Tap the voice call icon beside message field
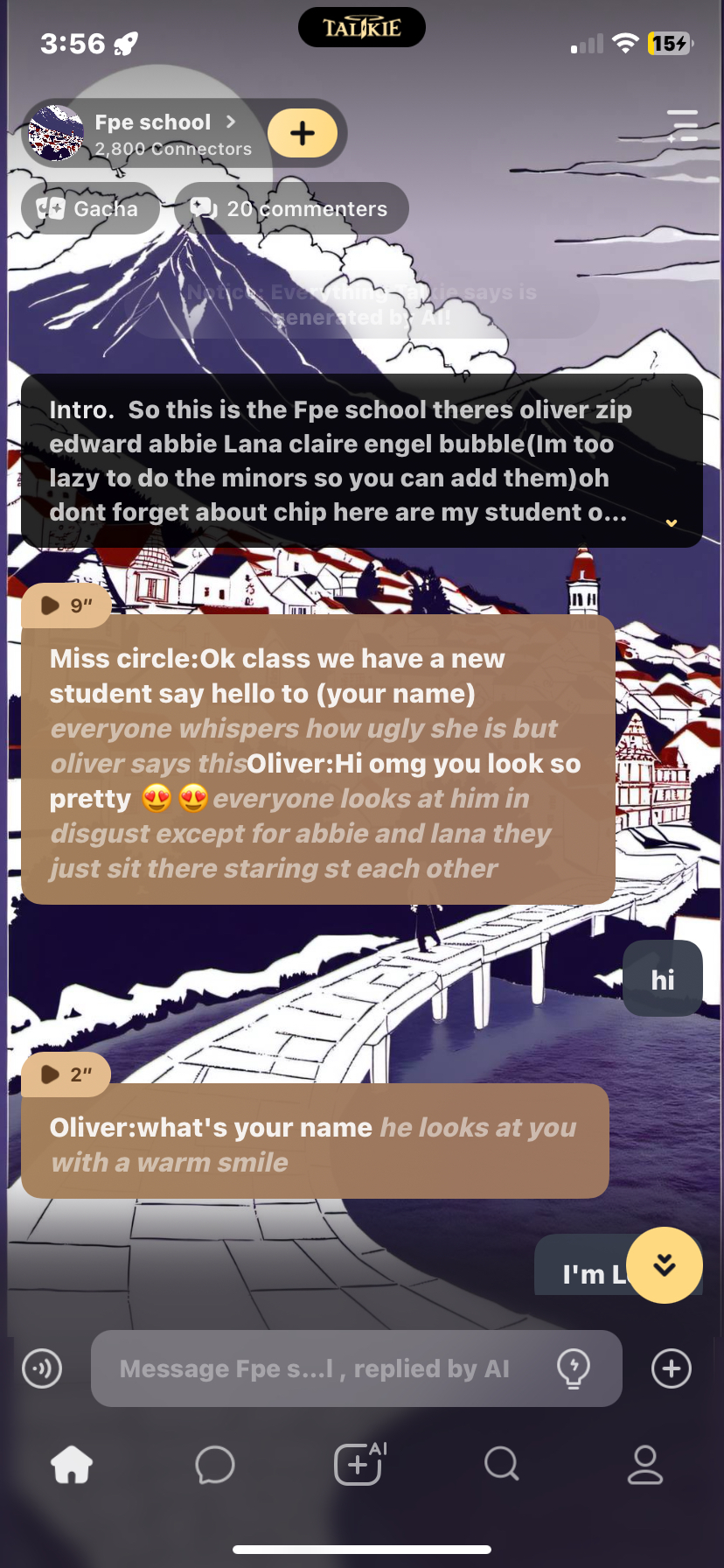This screenshot has height=1568, width=724. click(42, 1368)
